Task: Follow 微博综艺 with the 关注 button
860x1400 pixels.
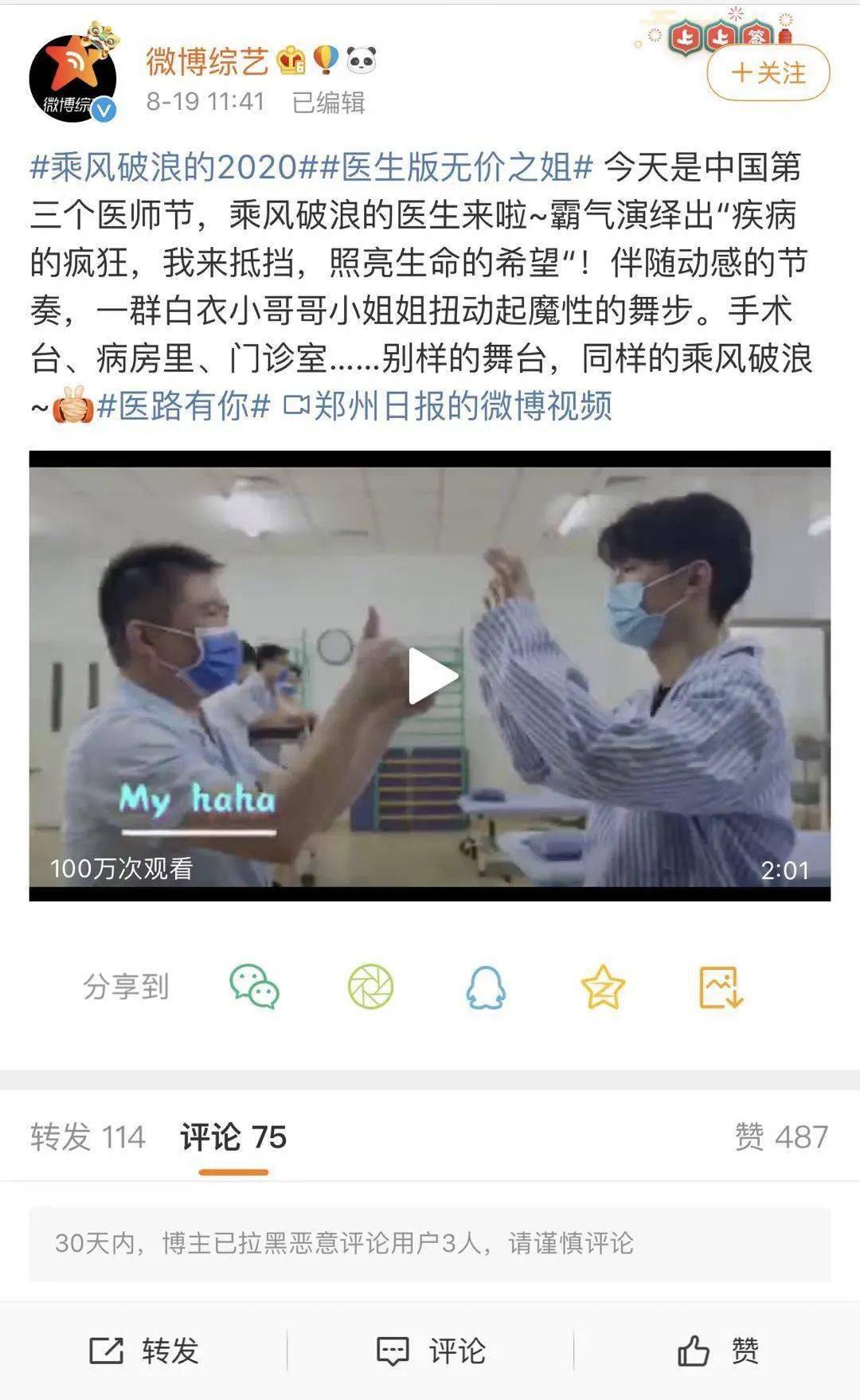Action: (768, 73)
